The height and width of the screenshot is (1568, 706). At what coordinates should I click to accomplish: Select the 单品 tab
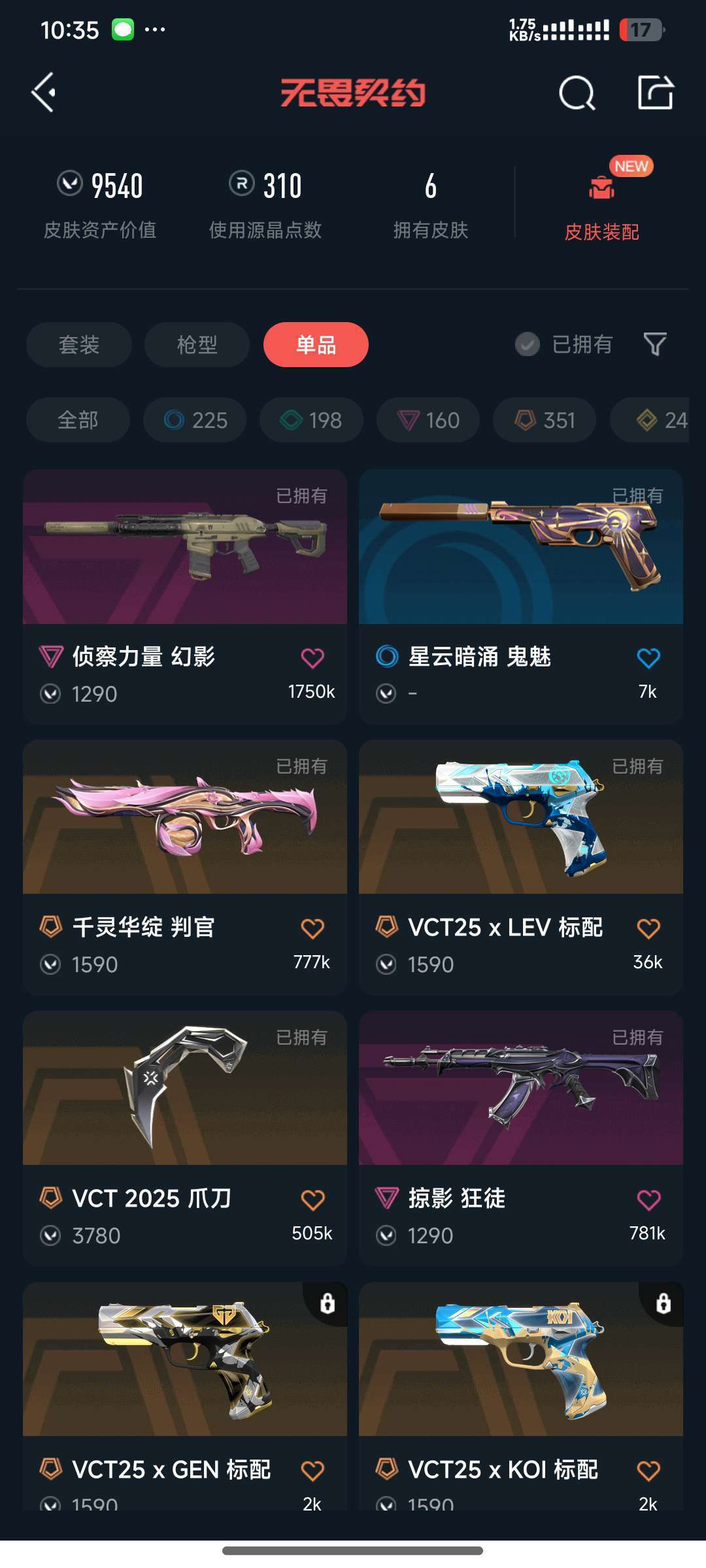click(x=316, y=344)
